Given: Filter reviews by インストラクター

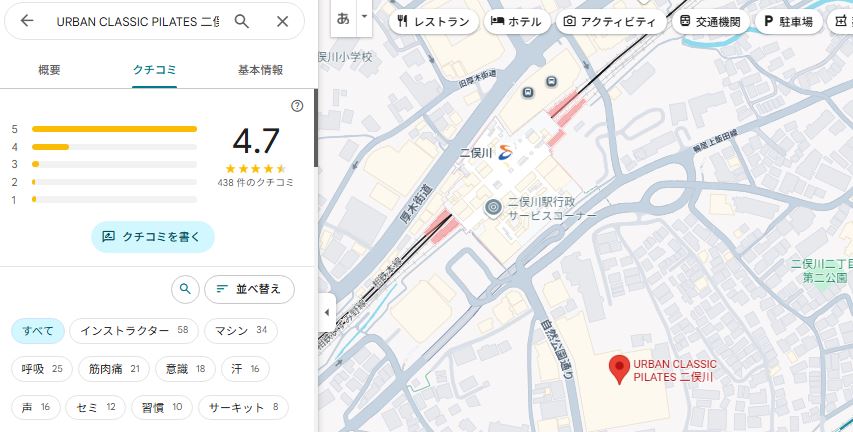Looking at the screenshot, I should [x=133, y=330].
